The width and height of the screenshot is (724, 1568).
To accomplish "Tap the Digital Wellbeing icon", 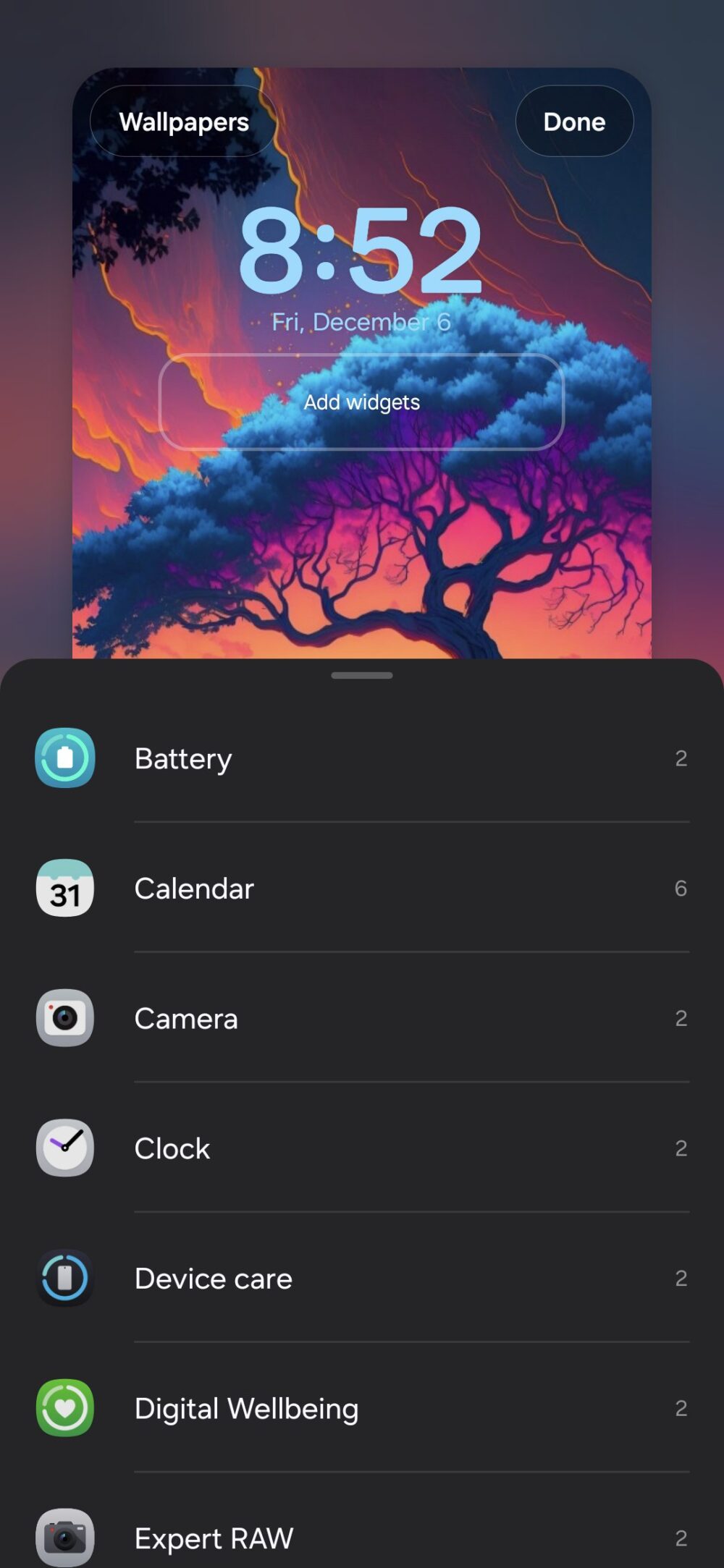I will coord(64,1408).
